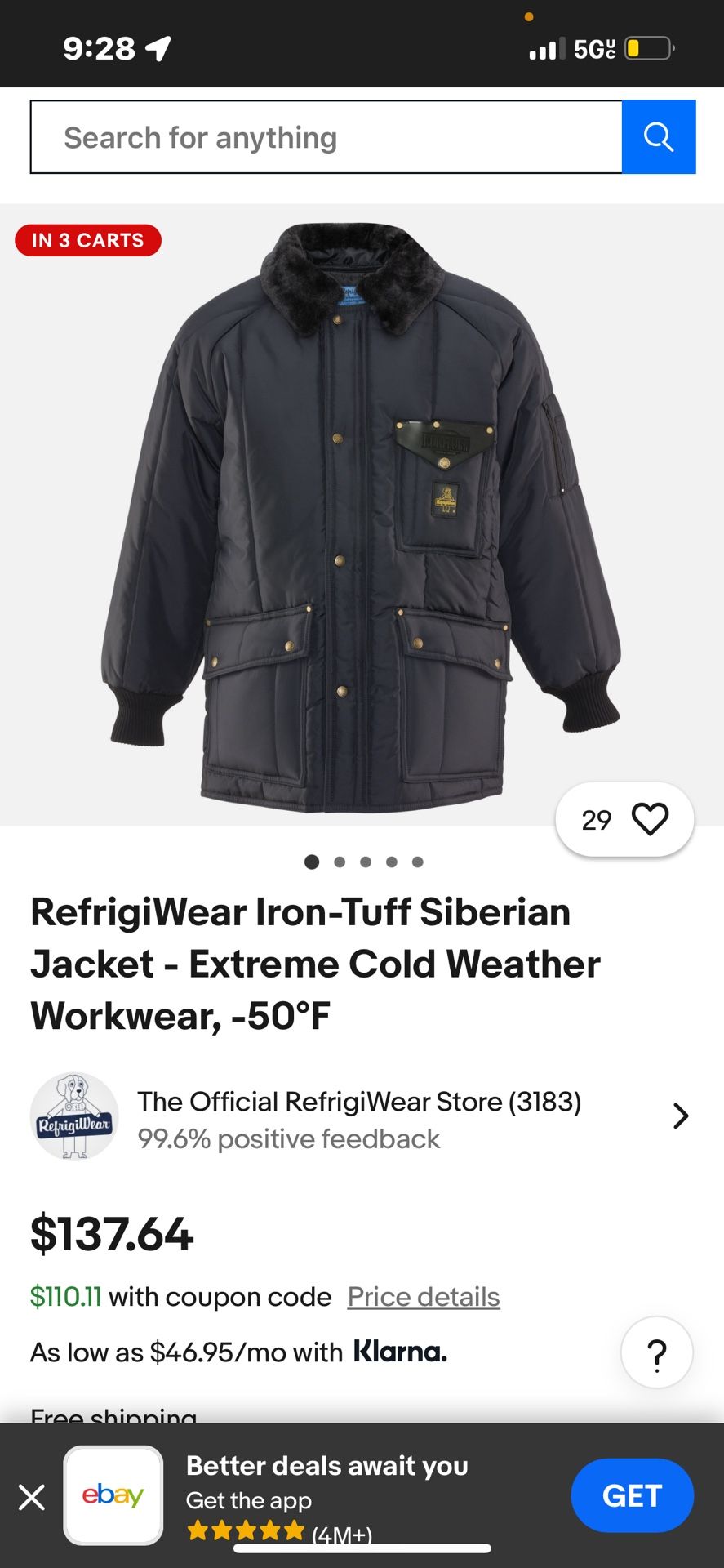This screenshot has width=724, height=1568.
Task: Add the jacket to watchlist via heart
Action: 650,819
